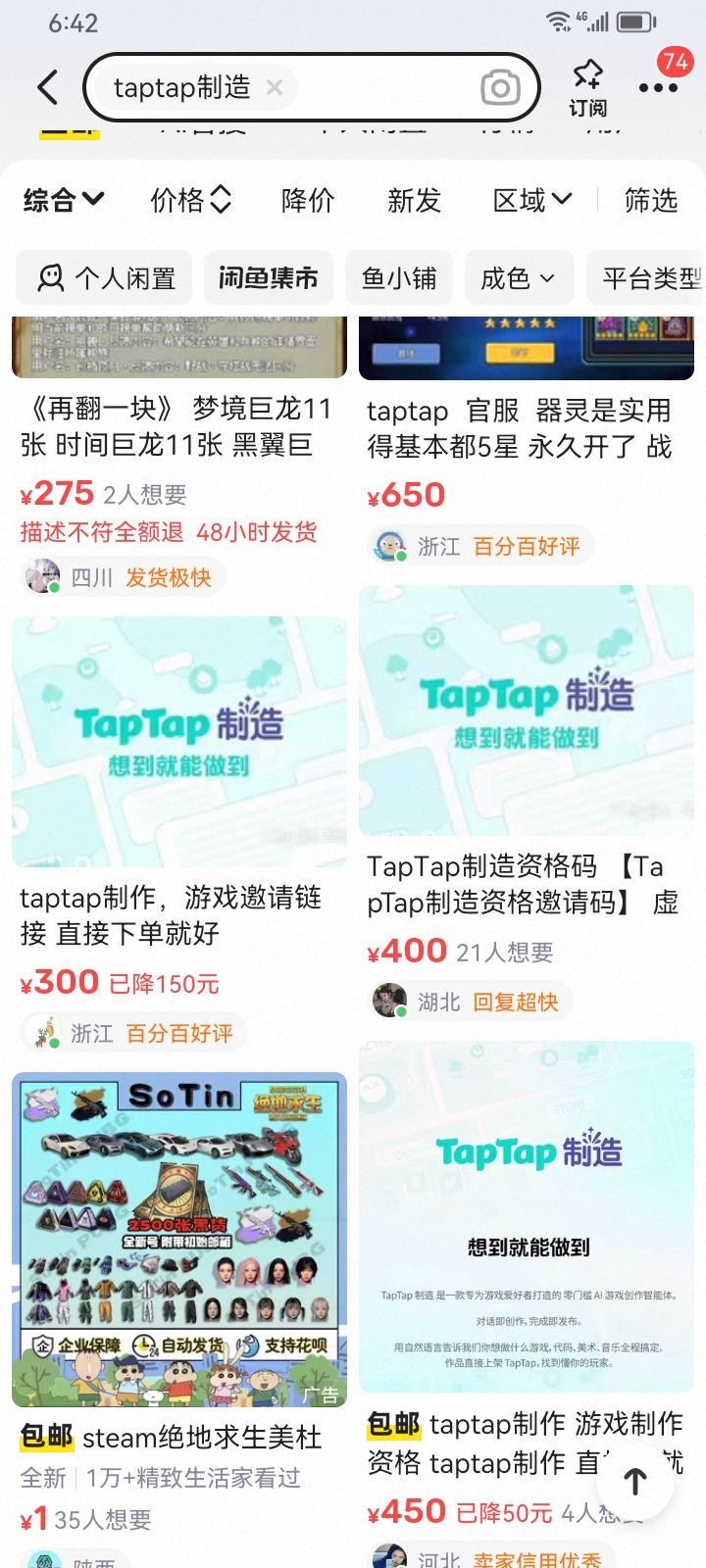Tap the three-dot more options icon
The width and height of the screenshot is (706, 1568).
(659, 87)
